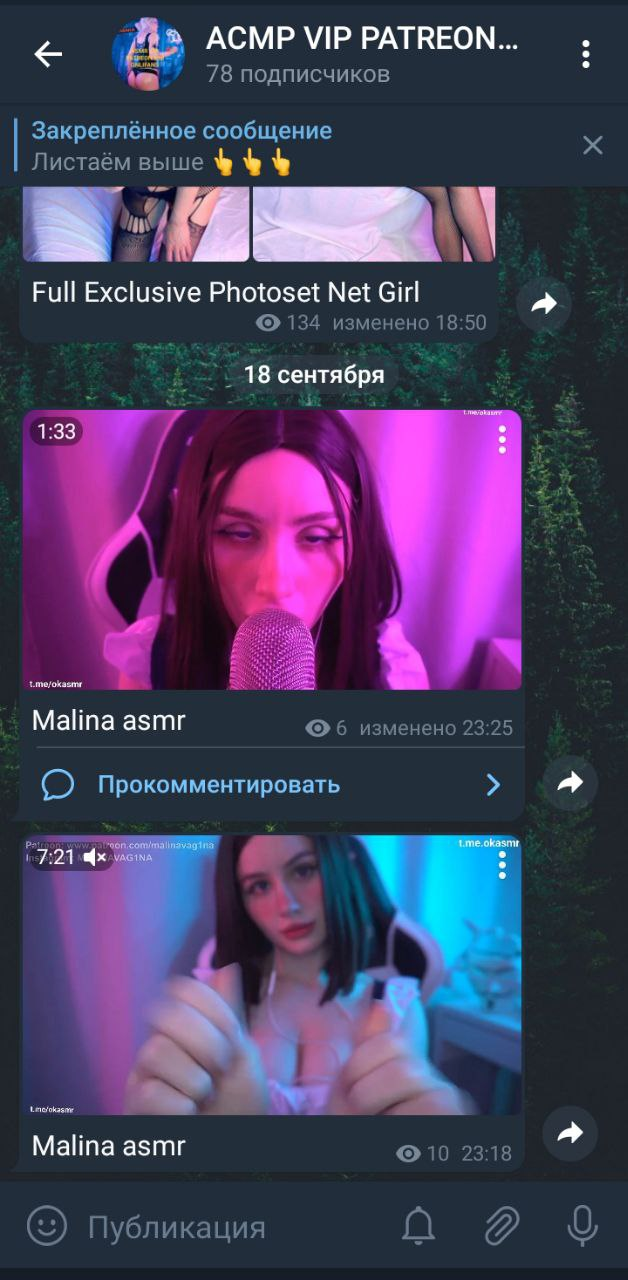The height and width of the screenshot is (1280, 628).
Task: Open the emoji picker
Action: [46, 1226]
